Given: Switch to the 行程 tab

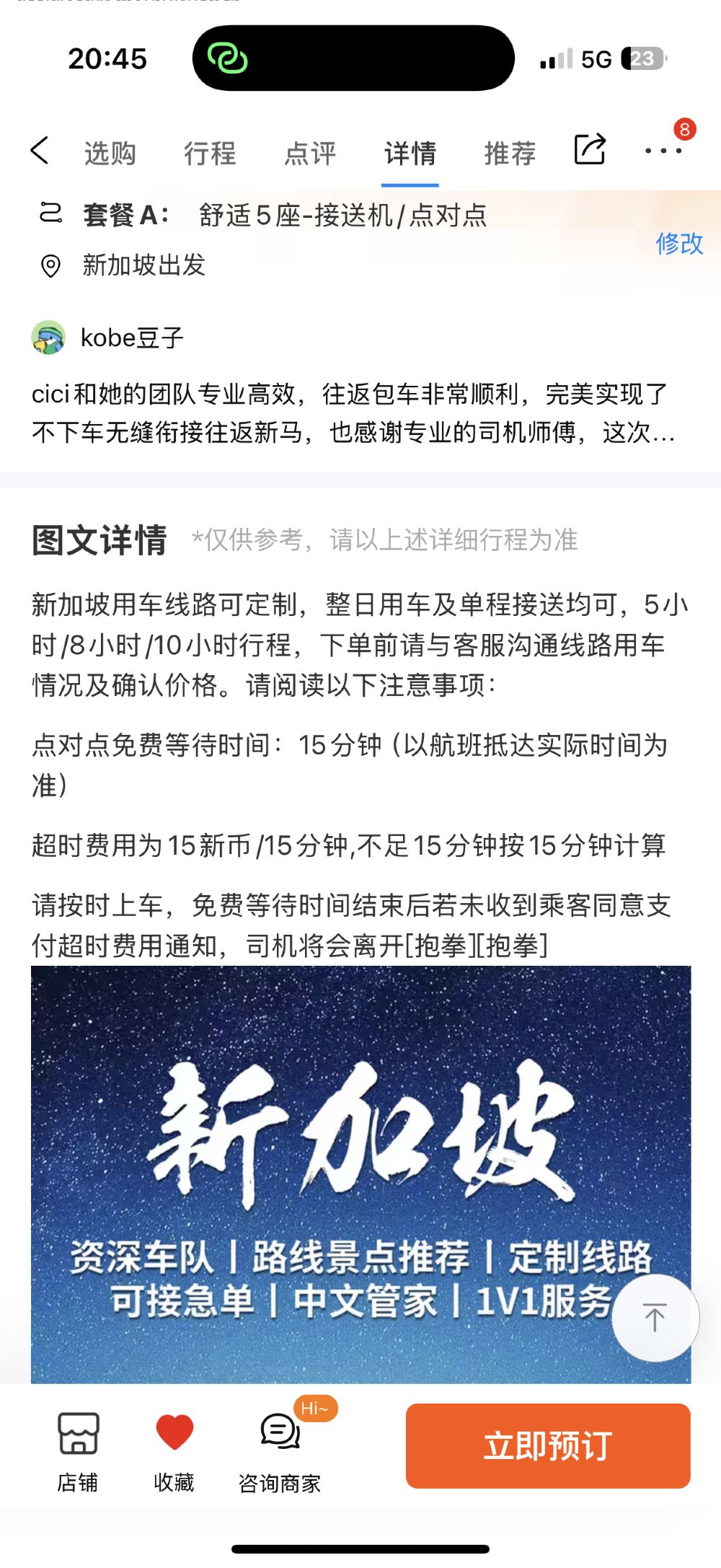Looking at the screenshot, I should coord(210,153).
